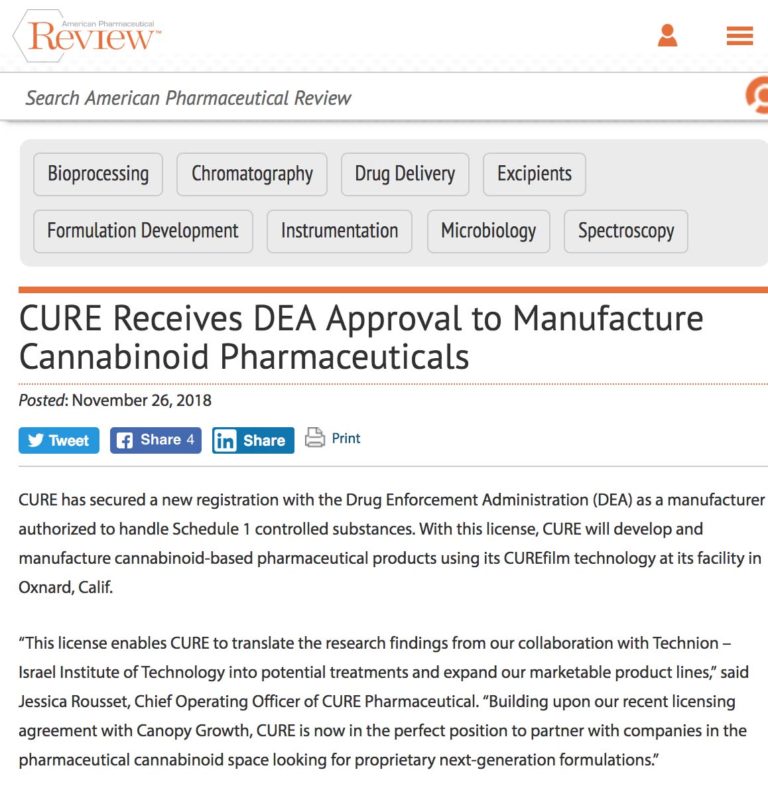
Task: View the Spectroscopy topic
Action: [x=626, y=231]
